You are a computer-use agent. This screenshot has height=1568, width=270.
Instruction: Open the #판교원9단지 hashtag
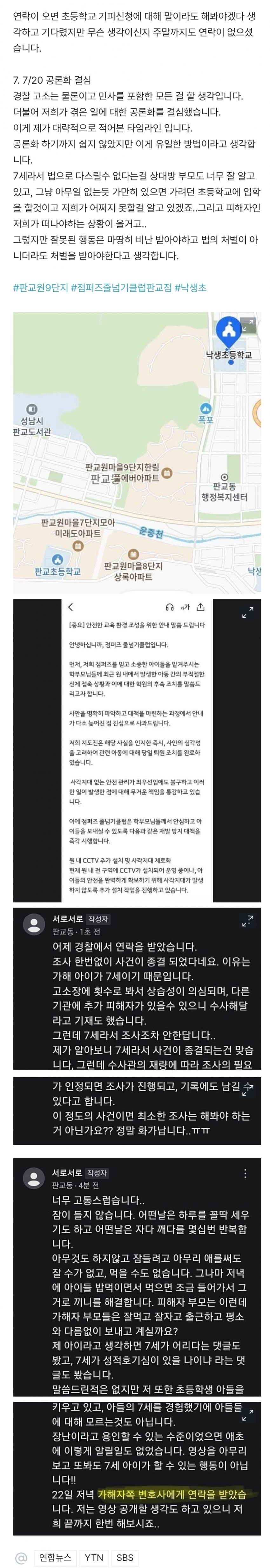tap(40, 288)
